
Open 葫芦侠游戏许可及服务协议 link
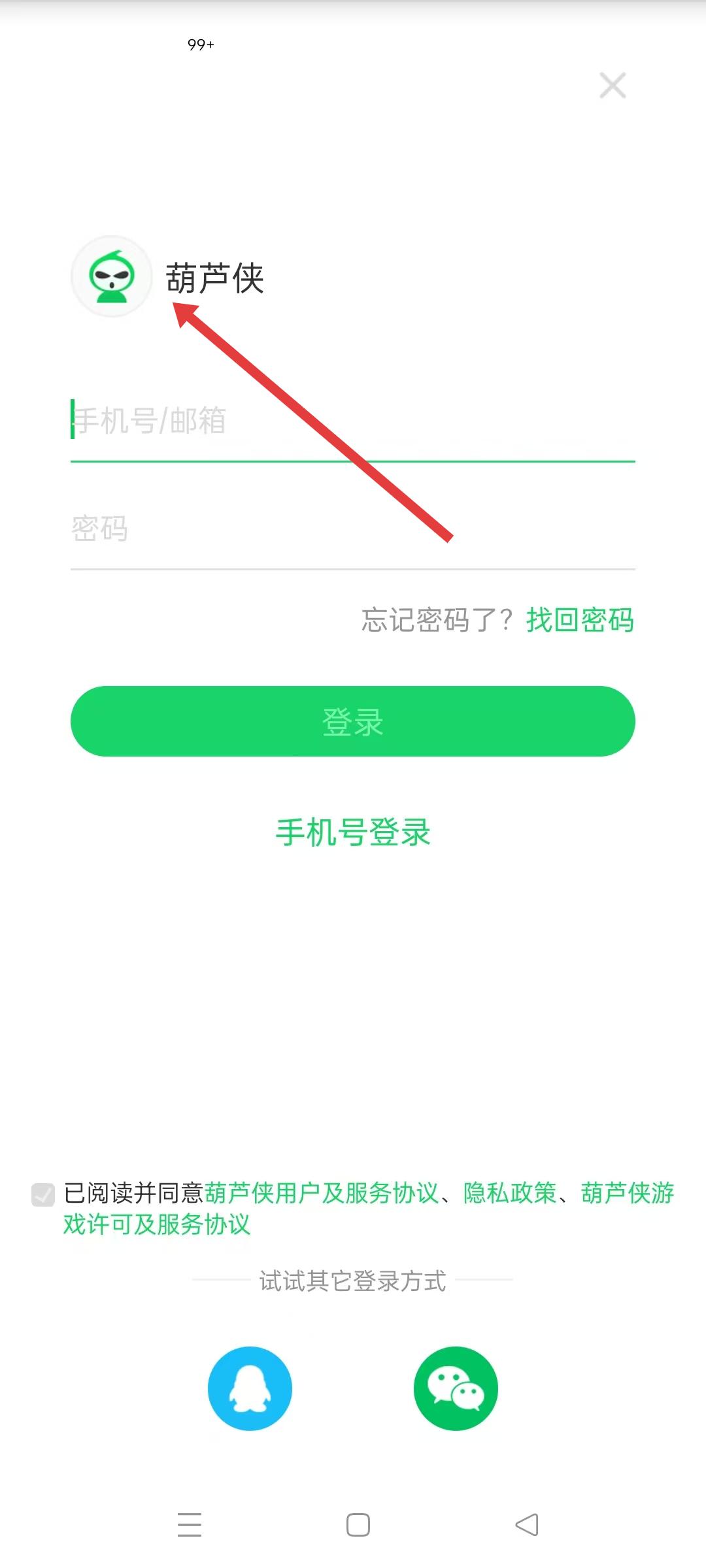[x=157, y=1224]
